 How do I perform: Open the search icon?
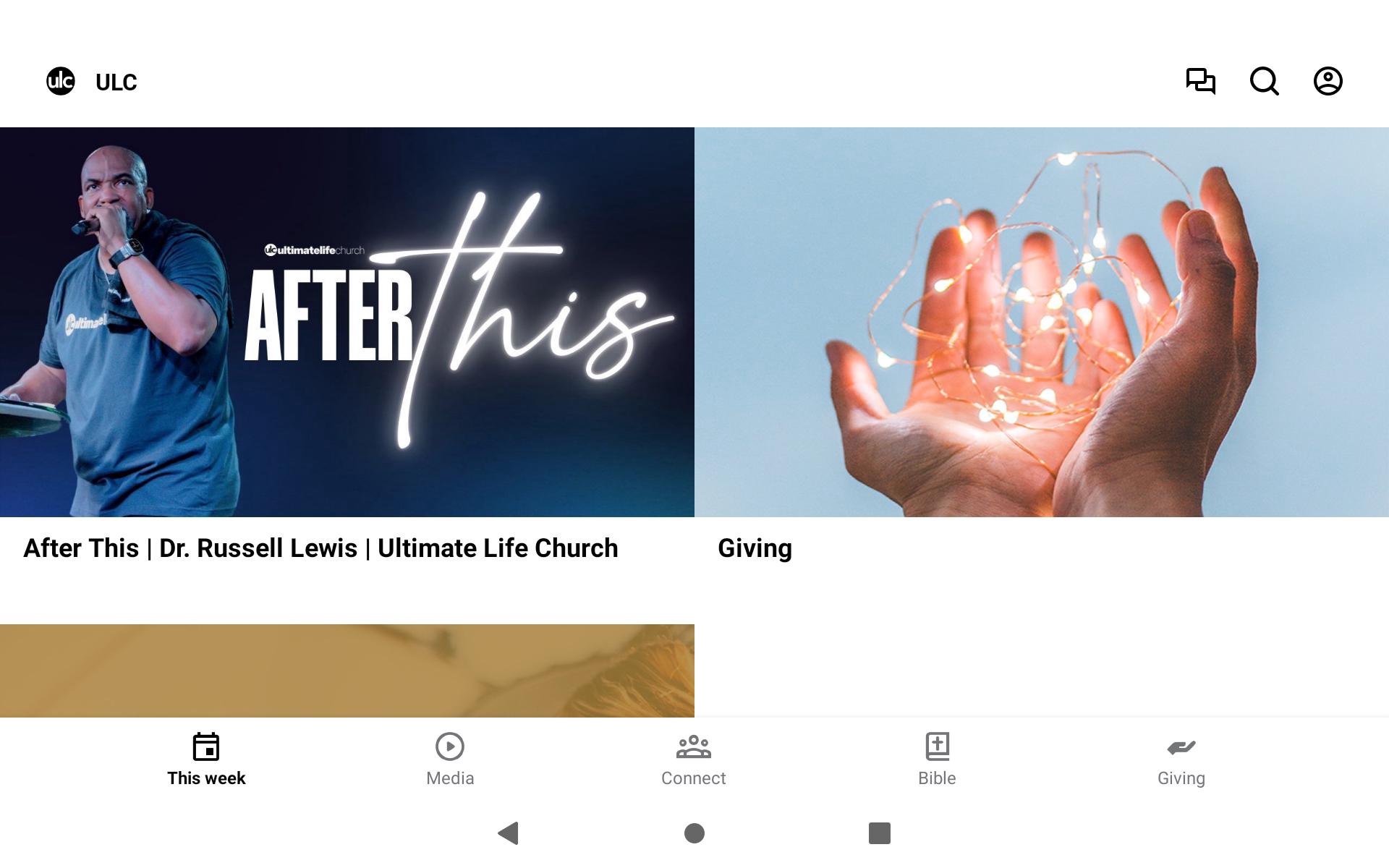1264,81
